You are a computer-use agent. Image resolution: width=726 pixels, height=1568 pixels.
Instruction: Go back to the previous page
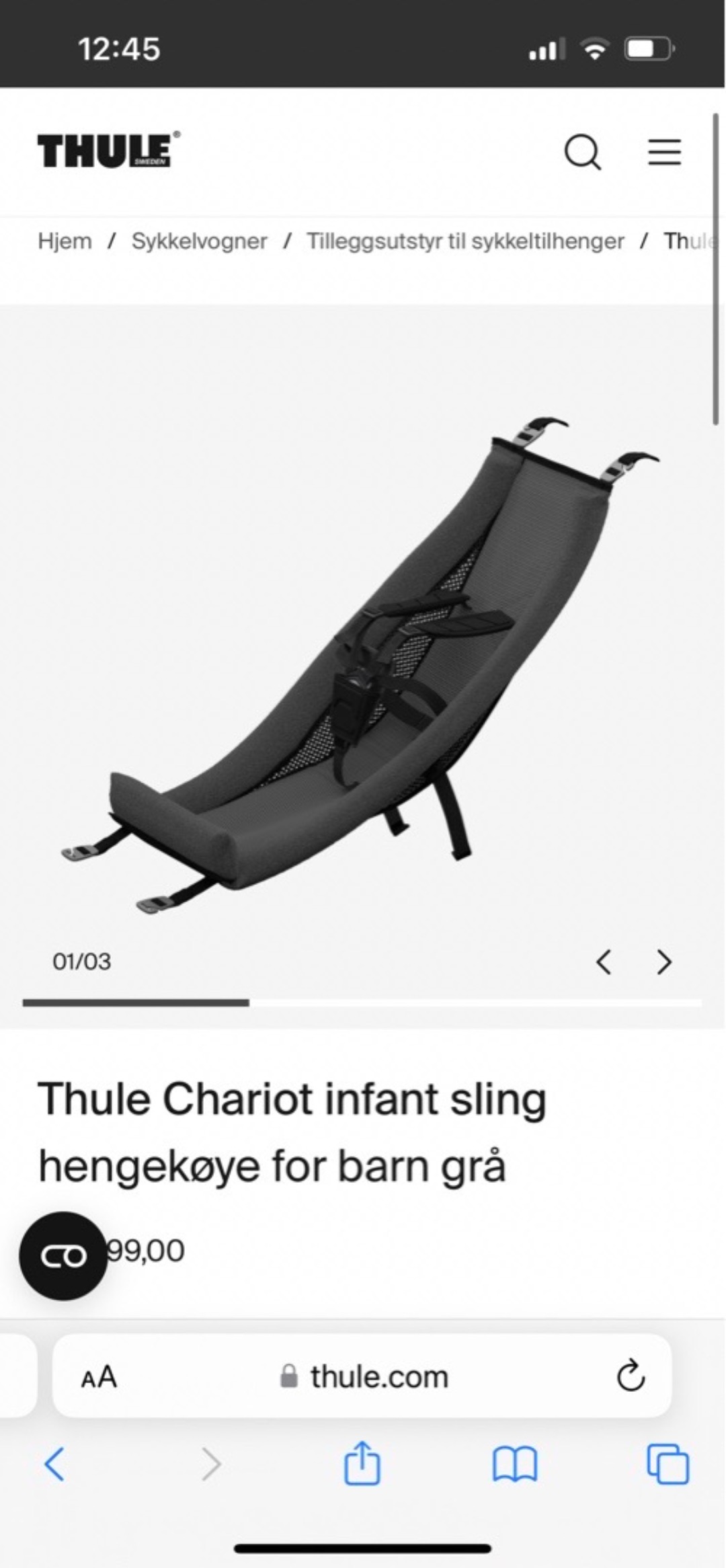pyautogui.click(x=54, y=1463)
